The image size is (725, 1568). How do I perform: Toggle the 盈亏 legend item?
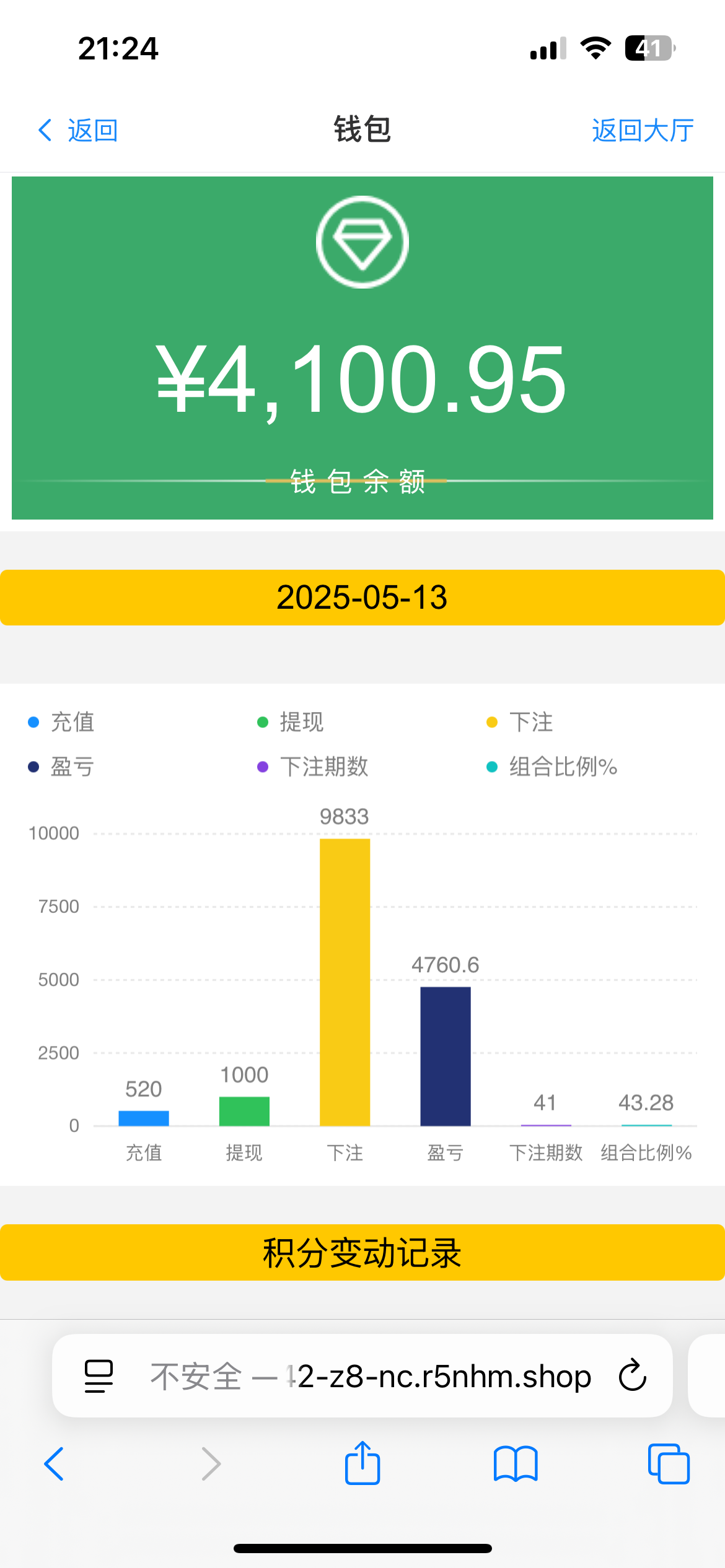[x=62, y=767]
